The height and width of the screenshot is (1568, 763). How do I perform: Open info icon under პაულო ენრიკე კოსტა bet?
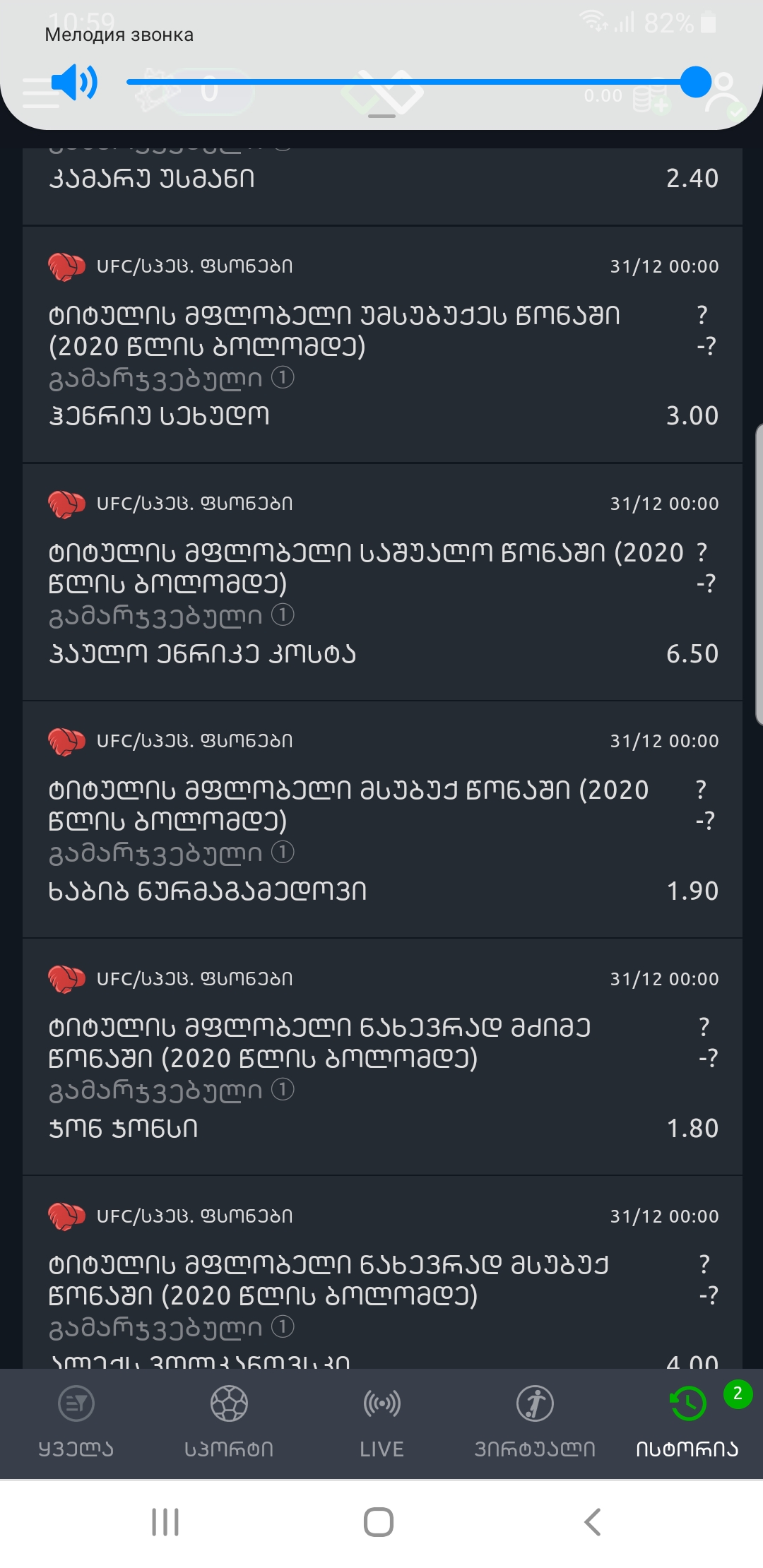coord(283,615)
